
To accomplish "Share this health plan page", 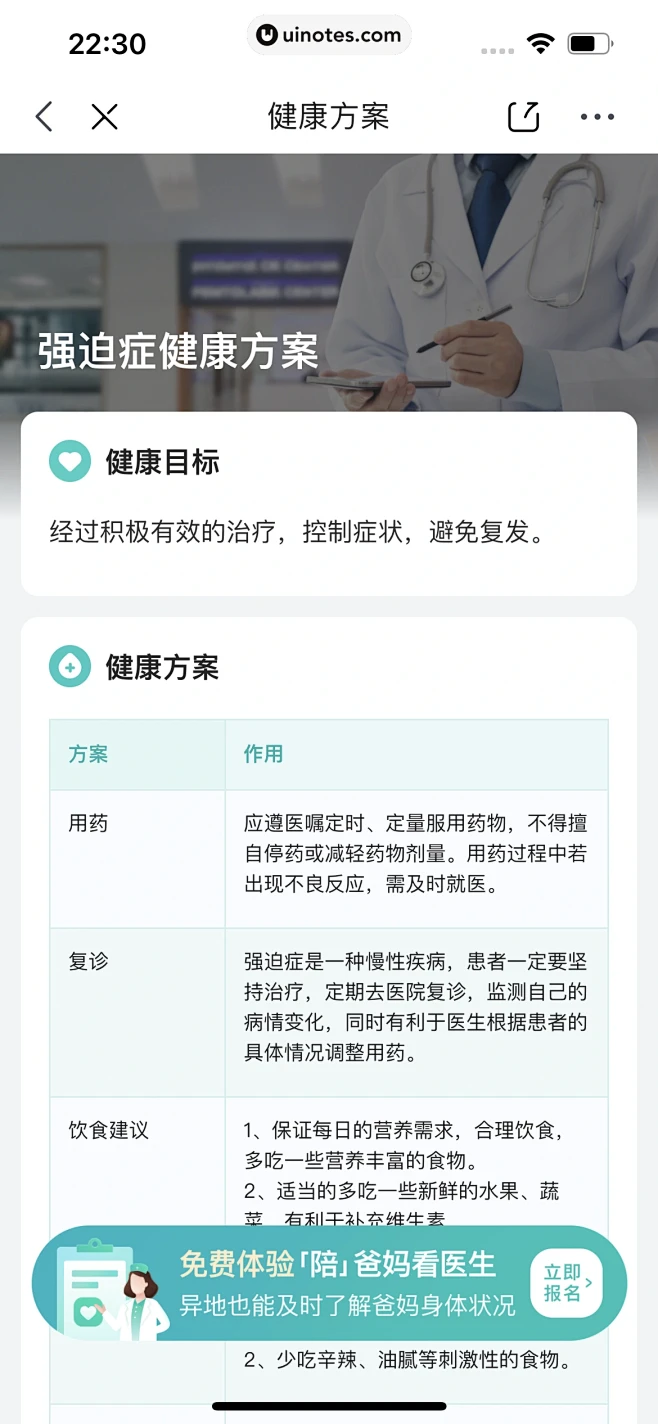I will [523, 117].
